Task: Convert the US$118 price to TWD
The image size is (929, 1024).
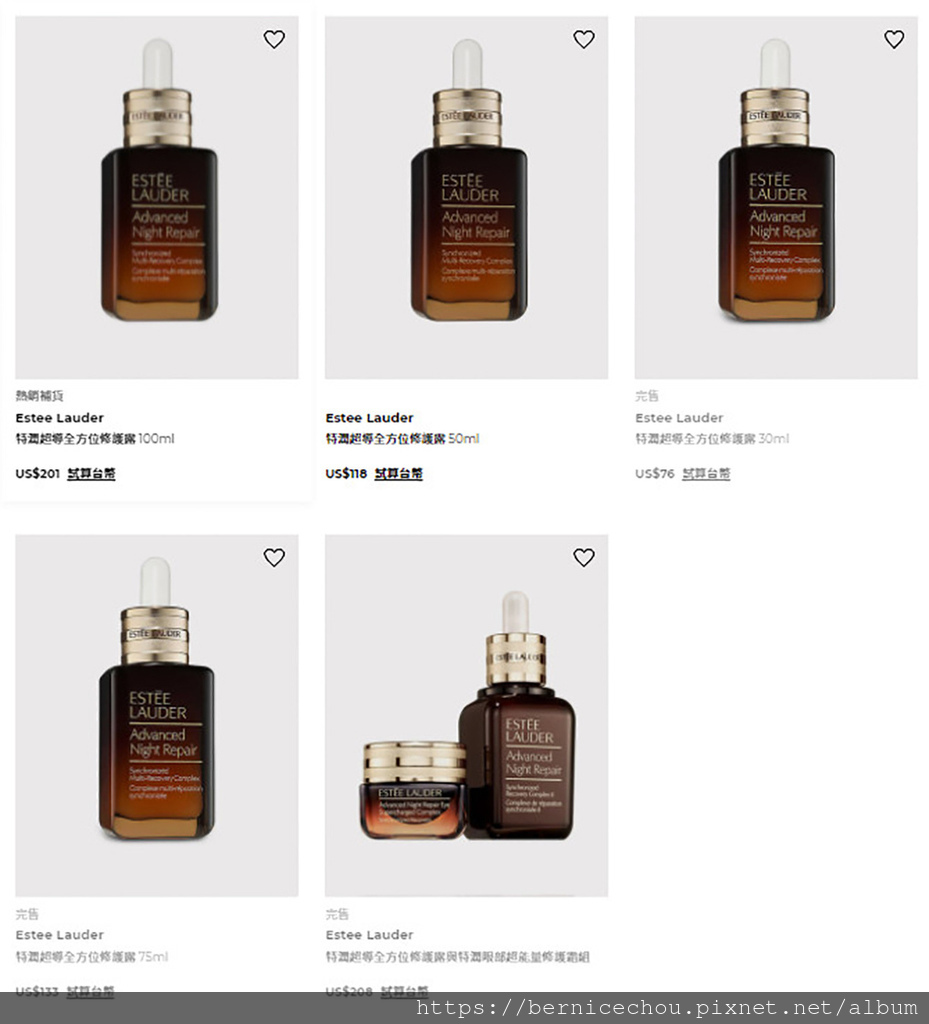Action: [398, 474]
